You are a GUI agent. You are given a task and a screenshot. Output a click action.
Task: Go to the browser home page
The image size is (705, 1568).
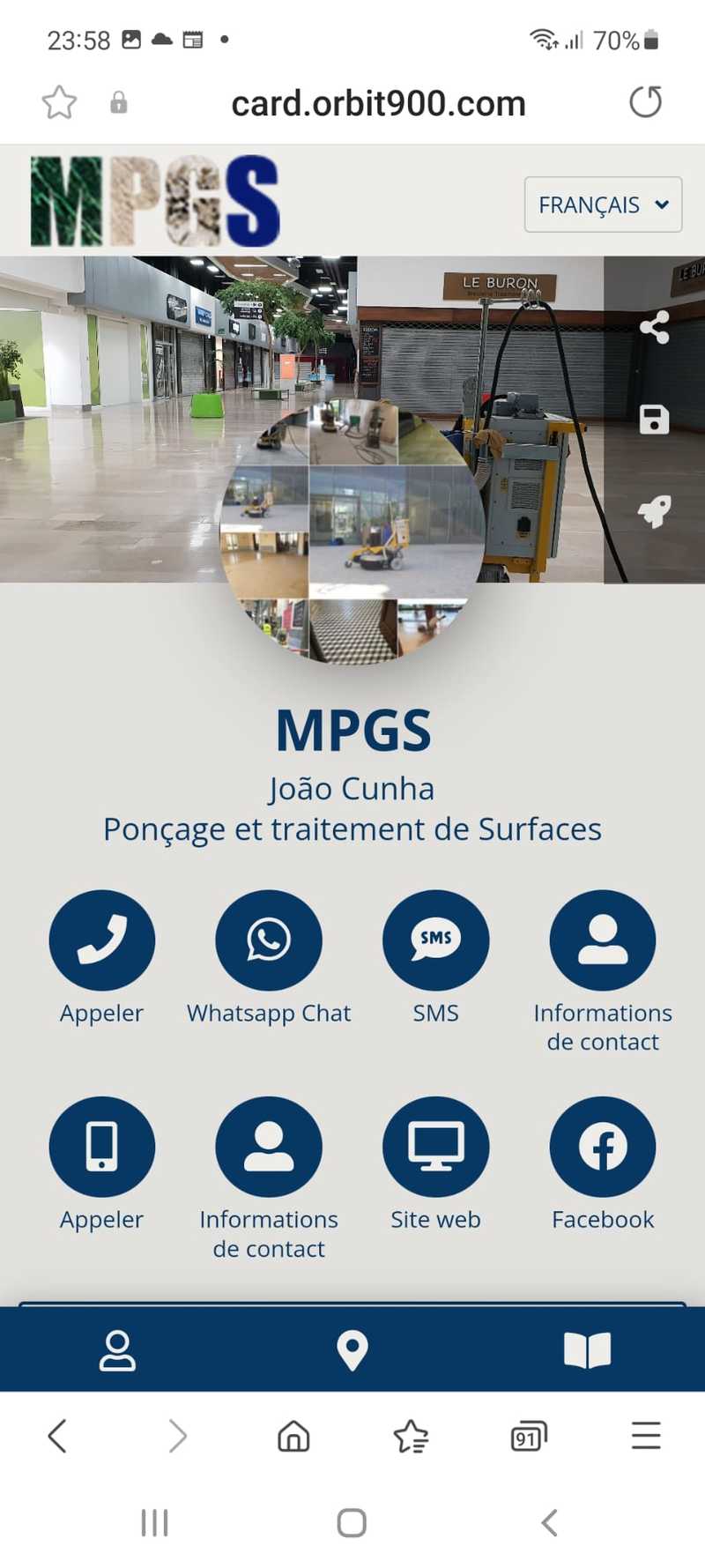tap(293, 1436)
